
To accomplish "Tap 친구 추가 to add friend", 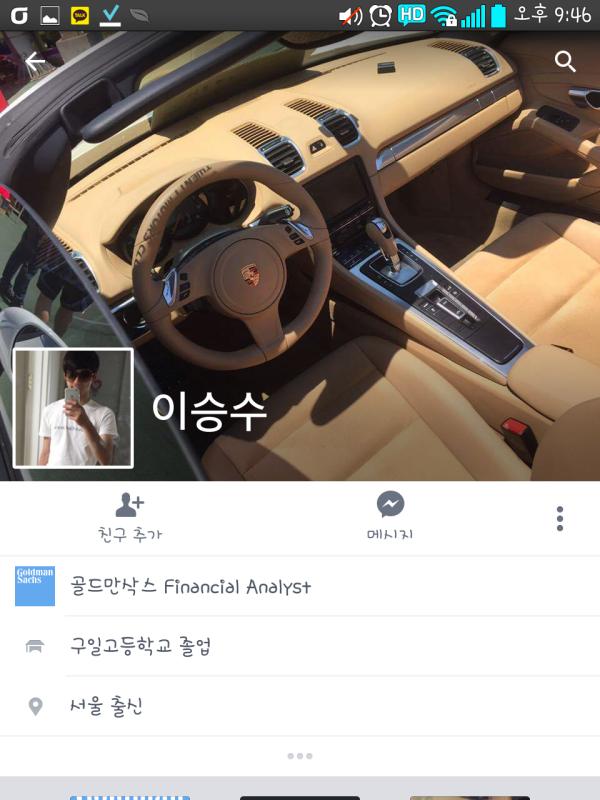I will (130, 517).
